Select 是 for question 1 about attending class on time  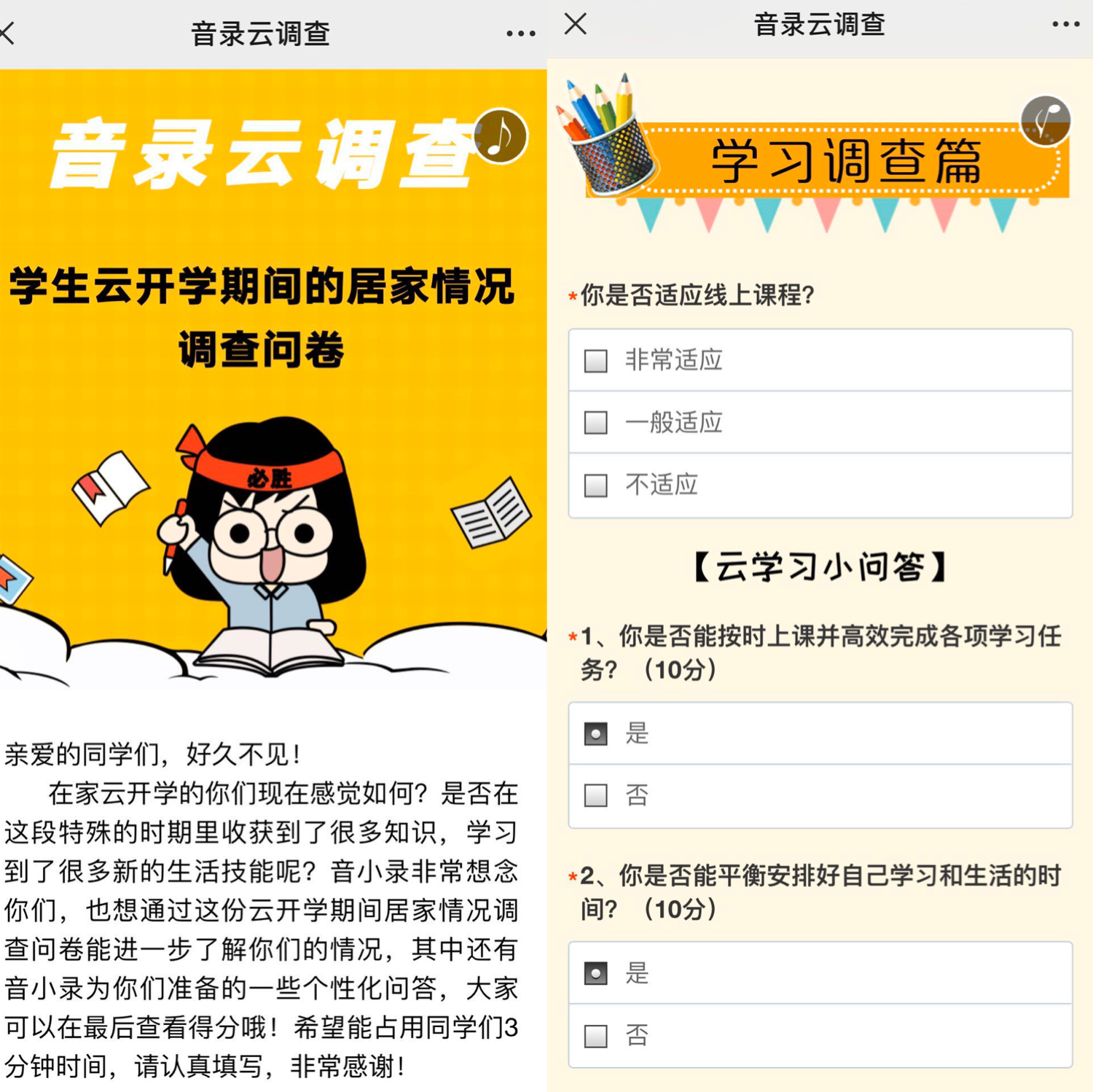pyautogui.click(x=596, y=733)
